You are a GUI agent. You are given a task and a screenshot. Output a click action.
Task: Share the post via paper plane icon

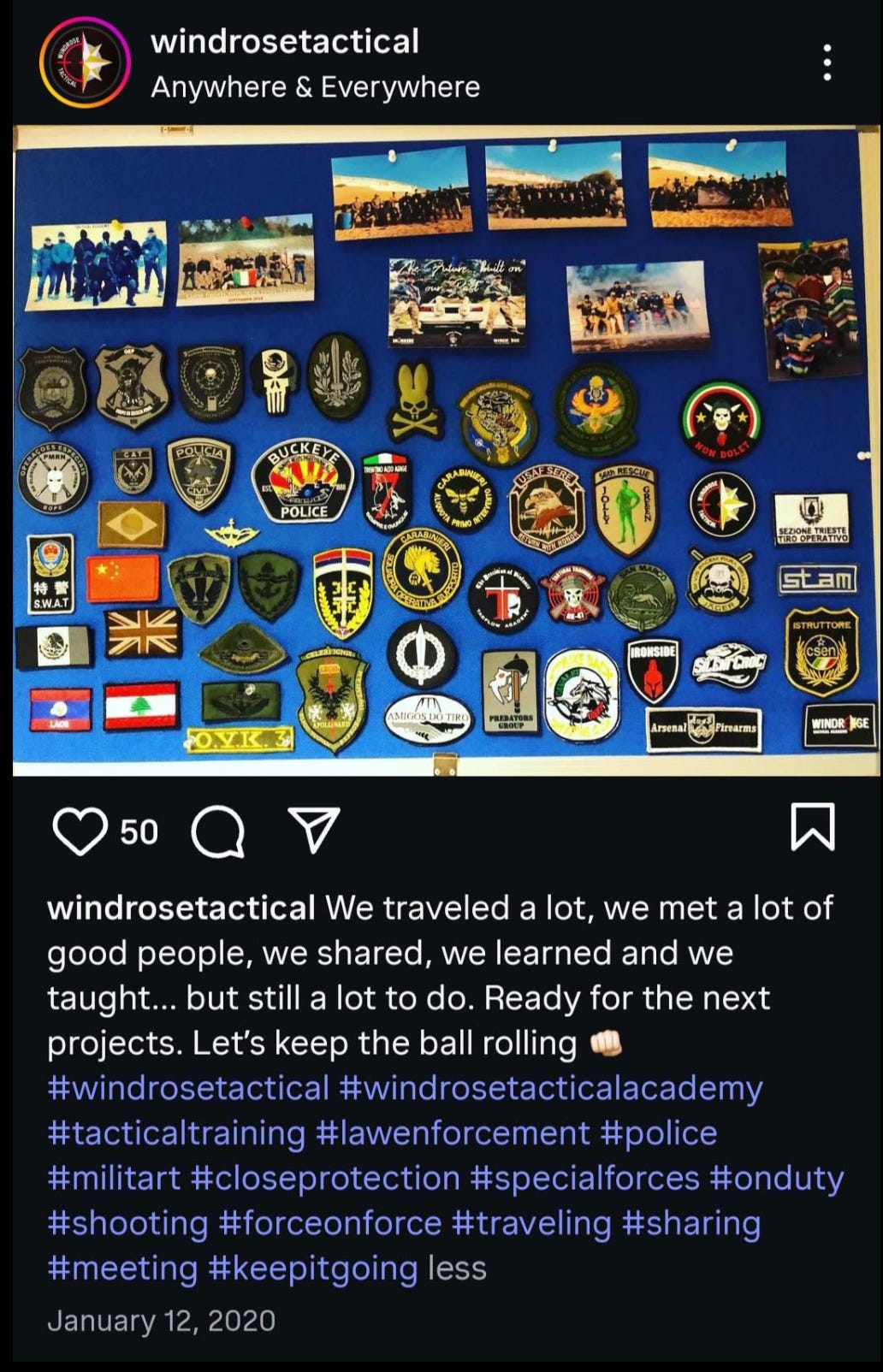tap(315, 830)
